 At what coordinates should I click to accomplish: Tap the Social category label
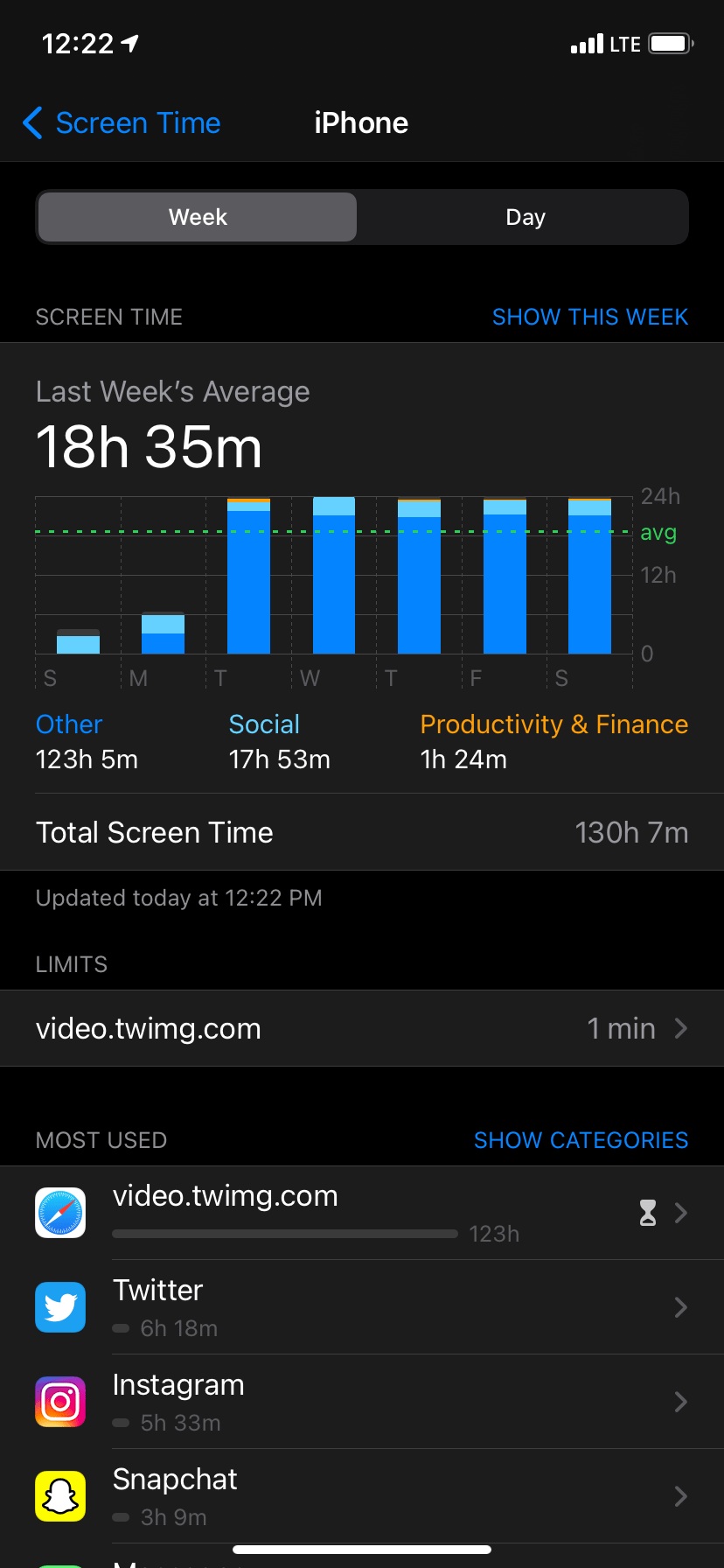tap(264, 724)
